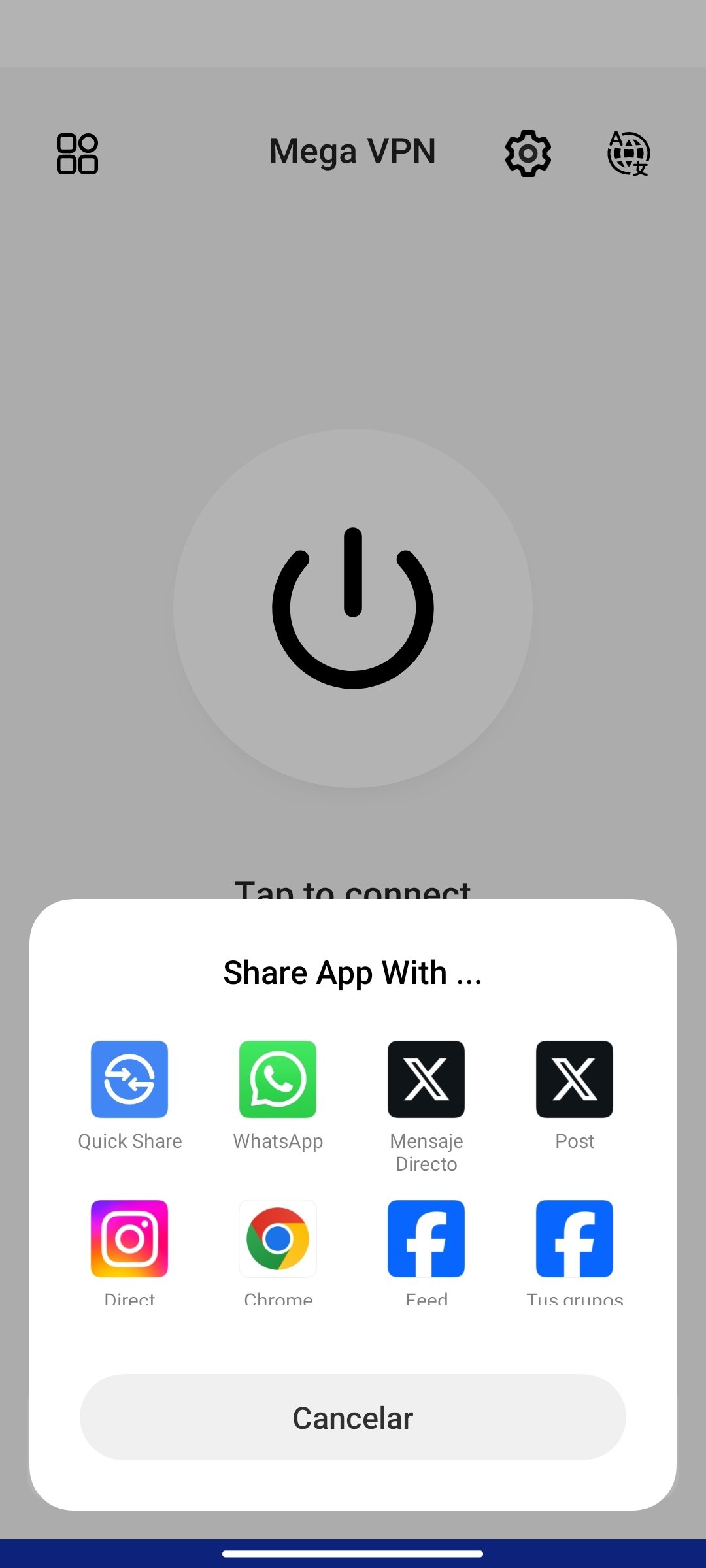The width and height of the screenshot is (706, 1568).
Task: Share to Facebook Tus grupos
Action: pos(575,1239)
